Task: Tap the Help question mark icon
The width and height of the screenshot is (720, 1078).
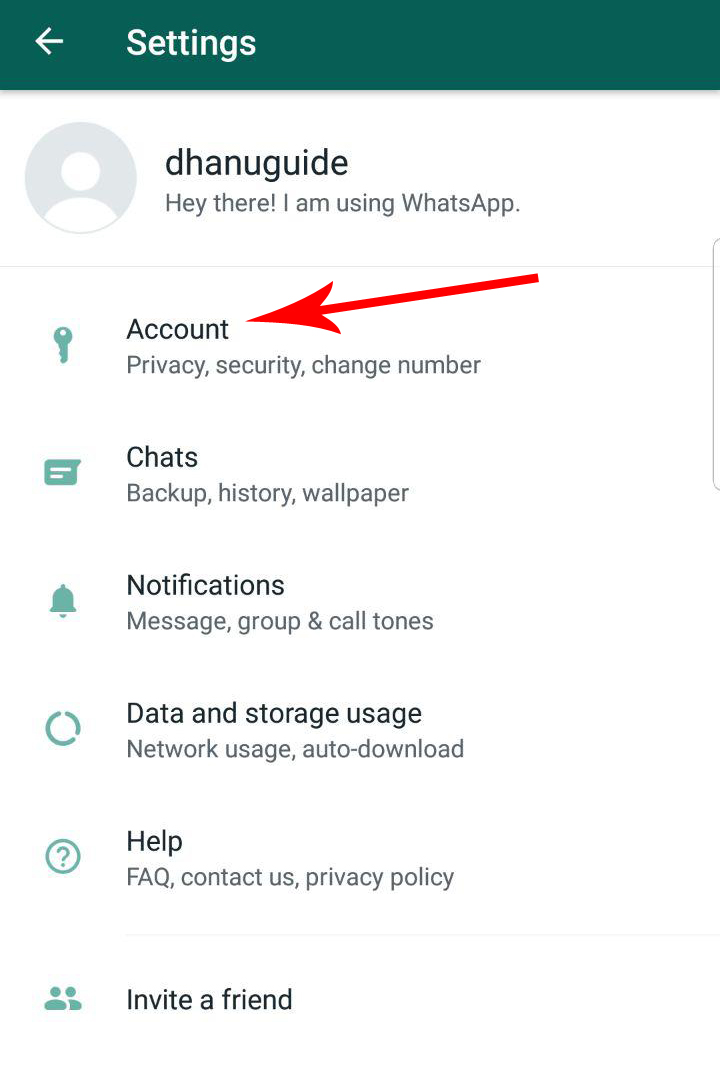Action: point(63,856)
